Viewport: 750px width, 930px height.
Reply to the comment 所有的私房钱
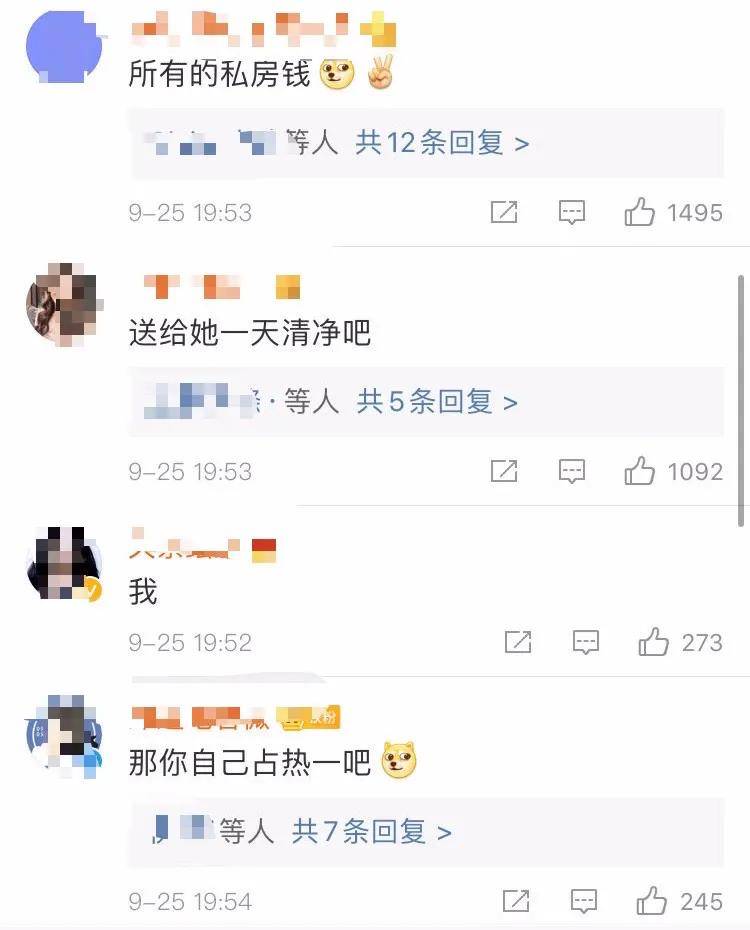571,212
